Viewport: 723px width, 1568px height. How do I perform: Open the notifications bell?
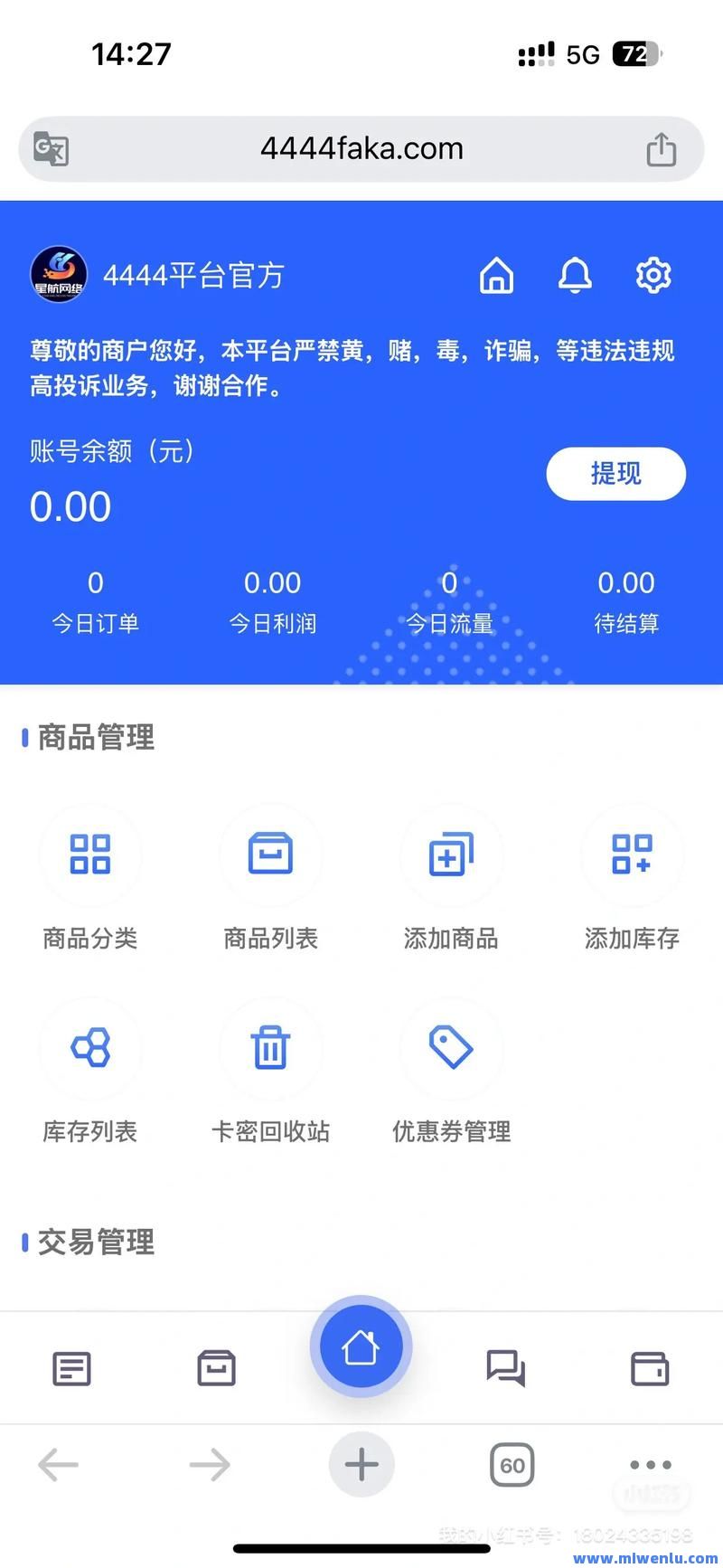pos(575,275)
